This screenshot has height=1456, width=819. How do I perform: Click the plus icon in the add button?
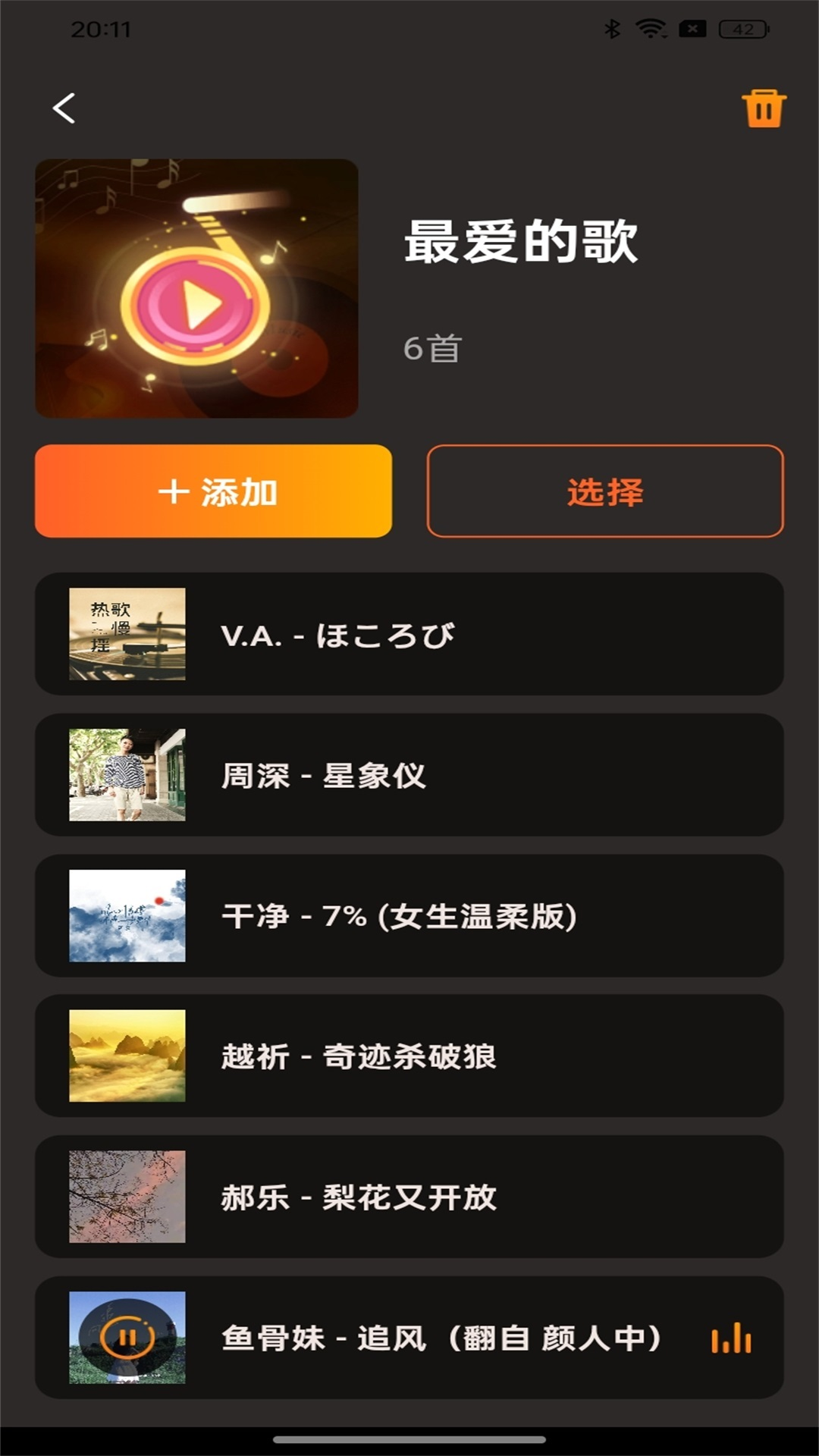(173, 491)
